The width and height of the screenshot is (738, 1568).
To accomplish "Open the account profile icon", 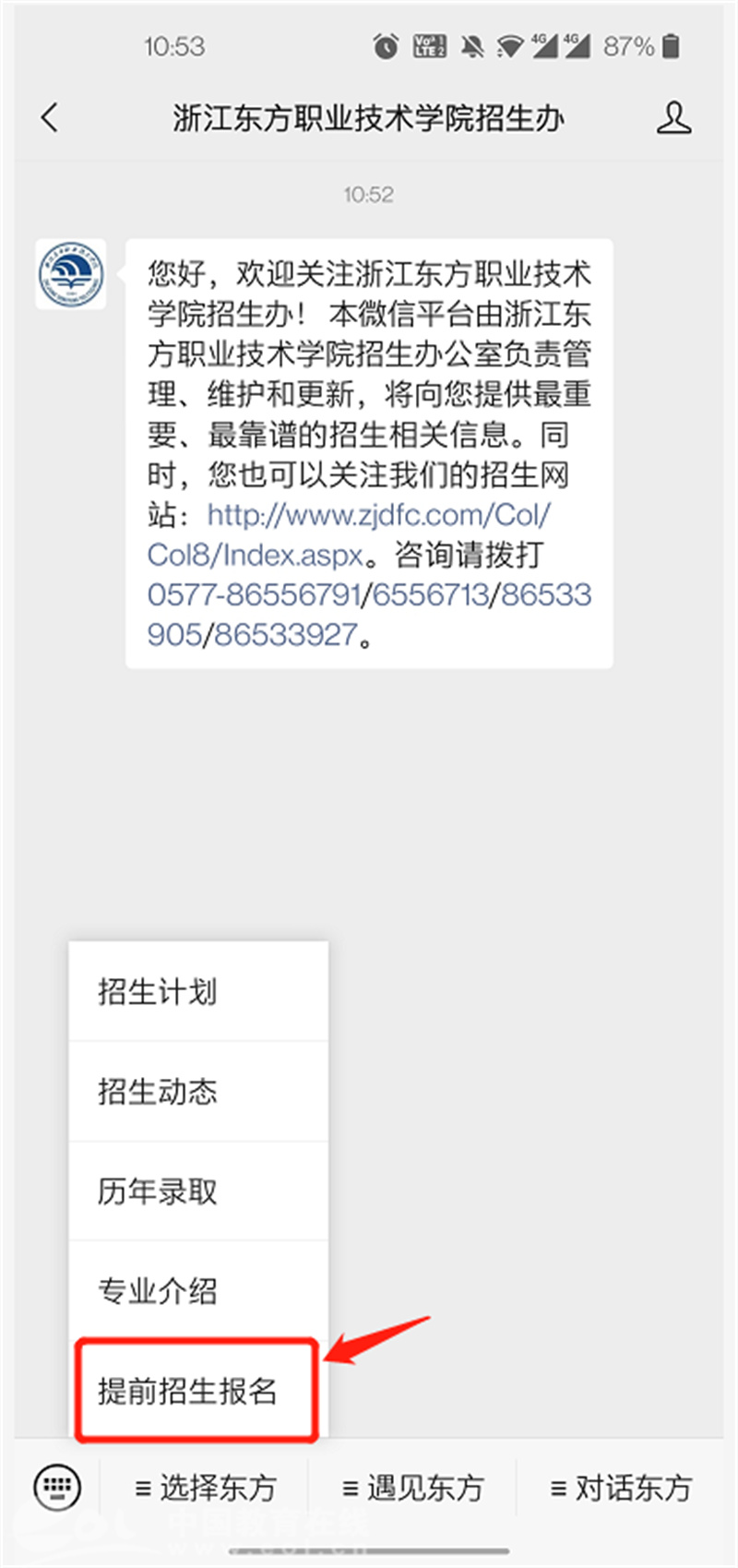I will coord(673,117).
